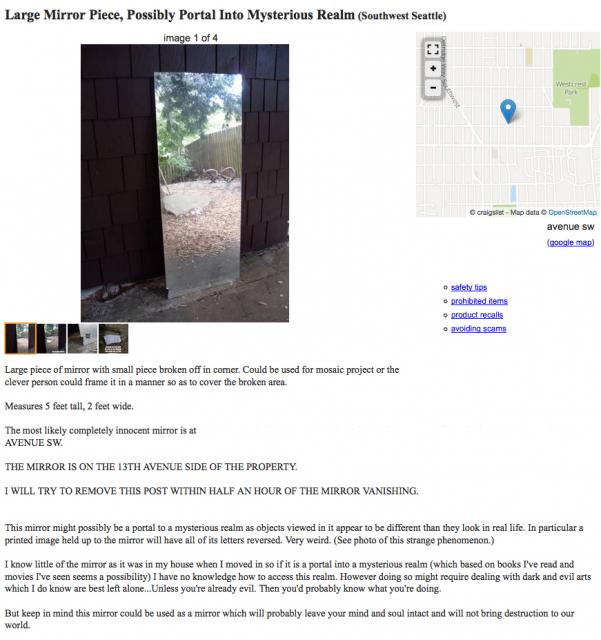Tap the blue location pin on the map
Viewport: 601px width, 640px height.
coord(508,110)
